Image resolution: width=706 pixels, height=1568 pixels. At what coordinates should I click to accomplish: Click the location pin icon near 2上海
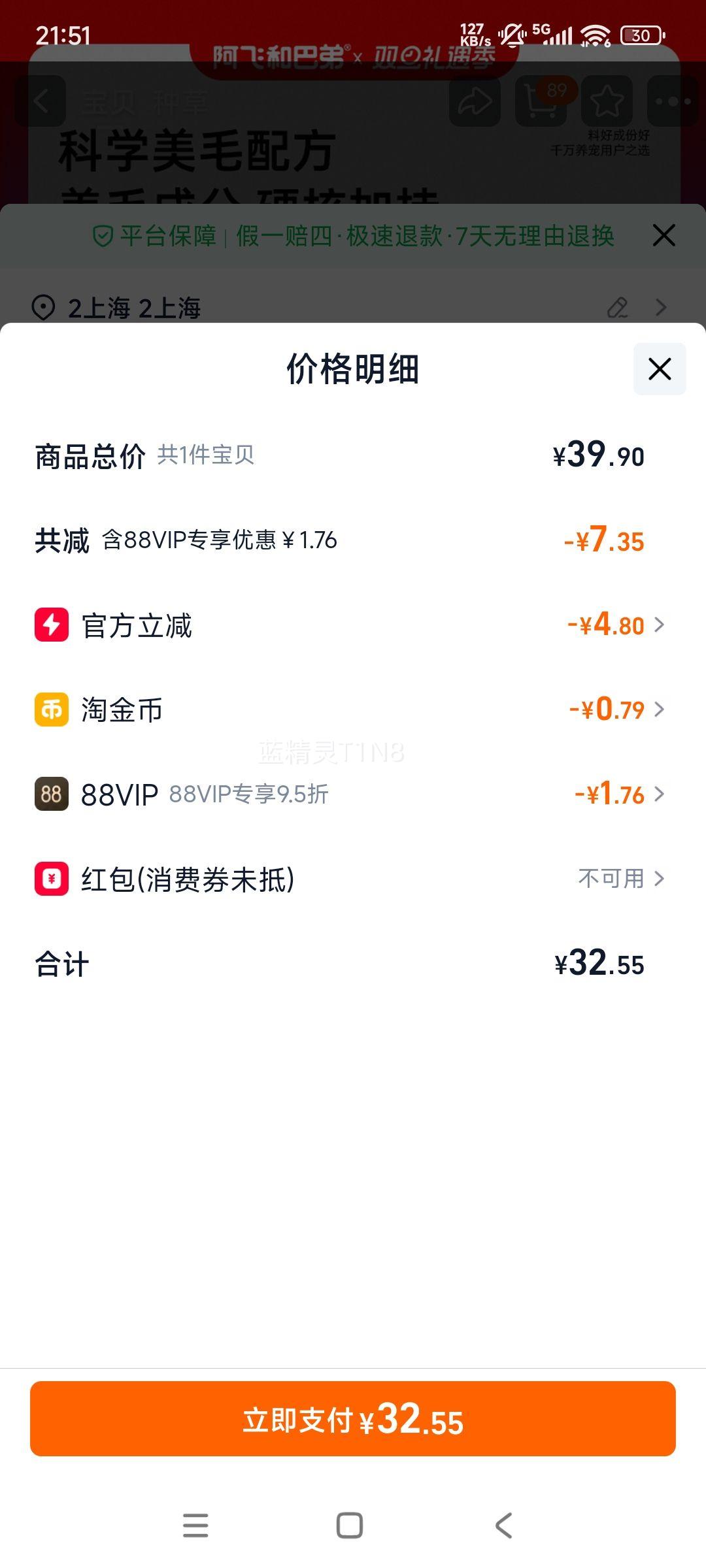[x=43, y=307]
